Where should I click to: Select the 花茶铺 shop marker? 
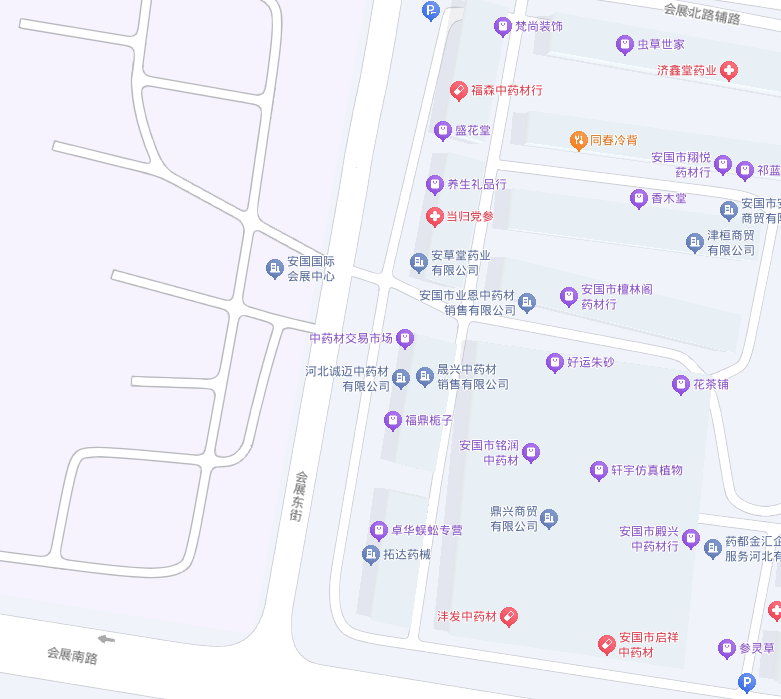point(680,384)
